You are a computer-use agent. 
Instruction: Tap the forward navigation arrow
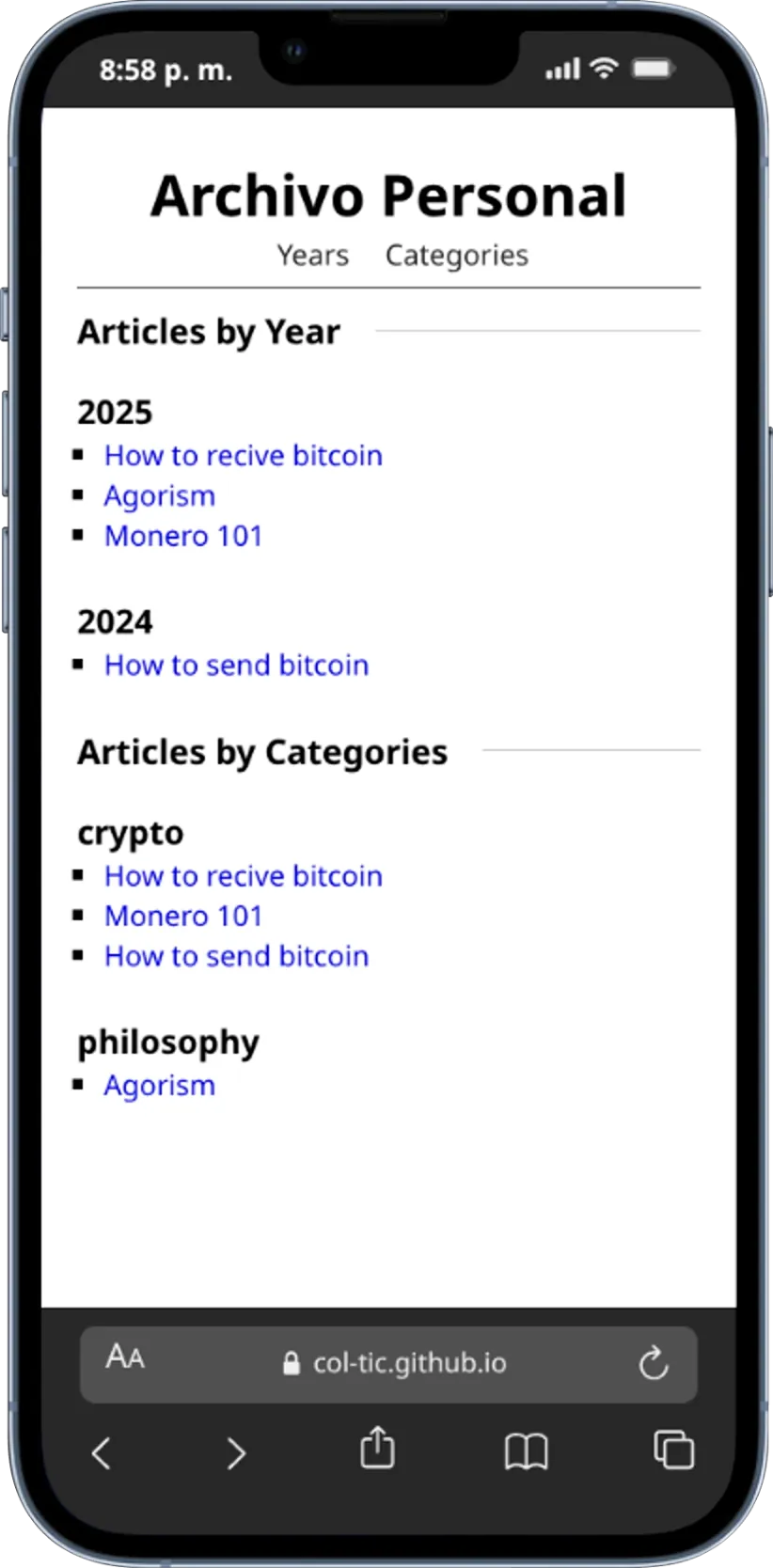pos(236,1452)
